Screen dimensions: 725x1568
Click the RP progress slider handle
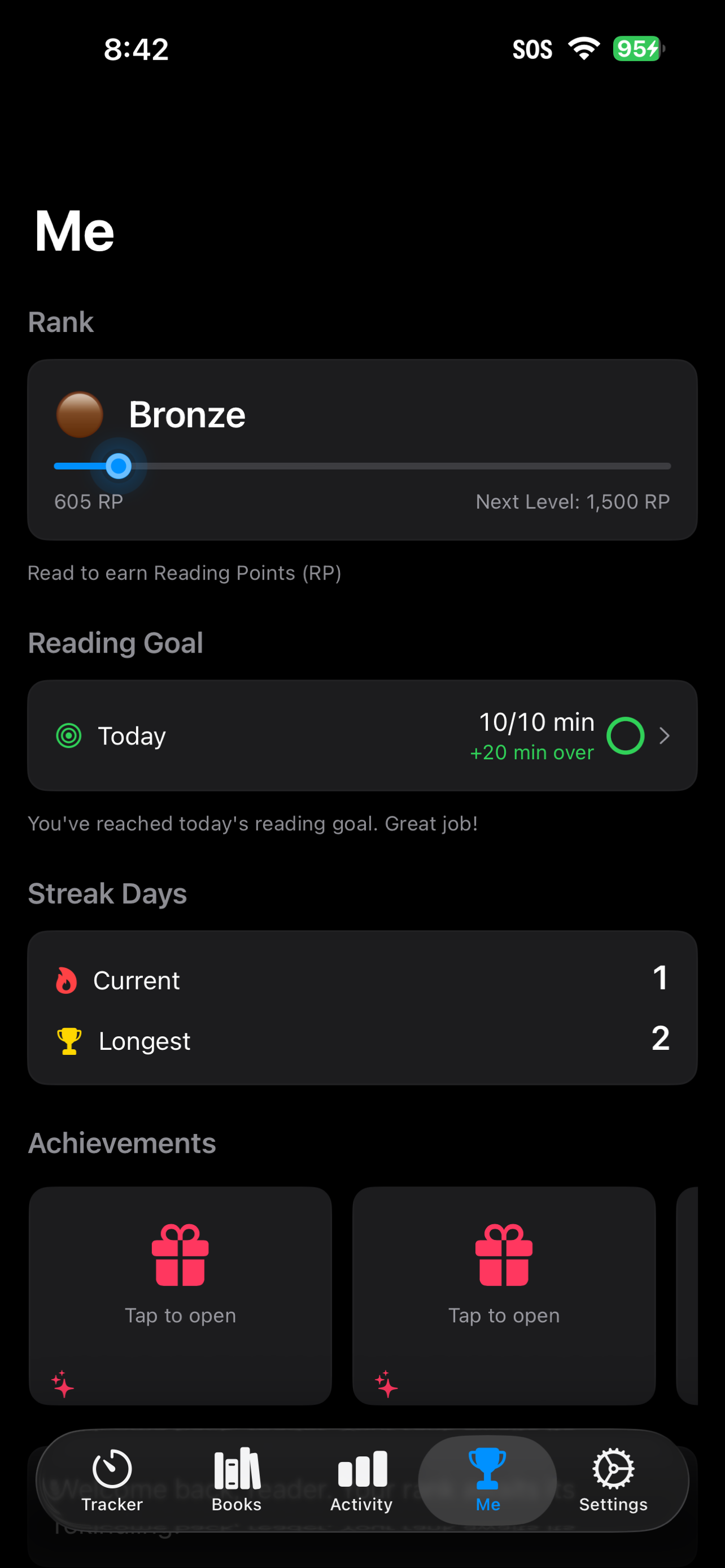pos(119,466)
